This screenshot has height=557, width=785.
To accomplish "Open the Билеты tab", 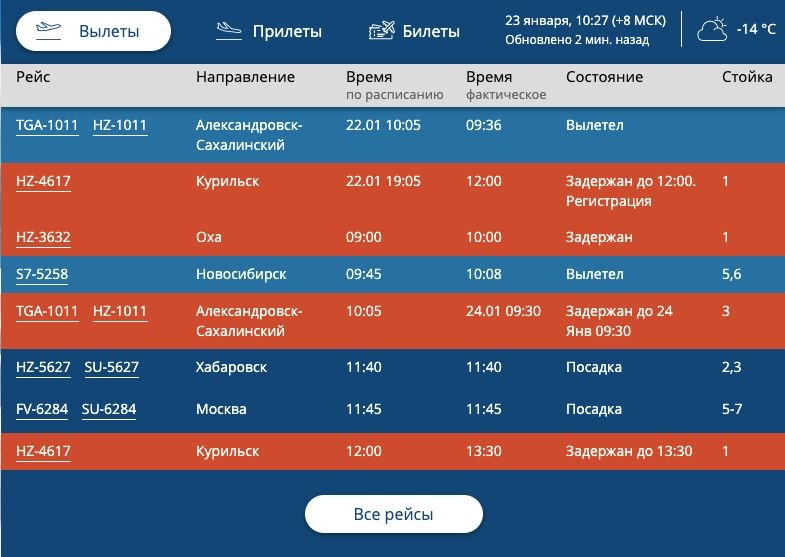I will pos(414,31).
